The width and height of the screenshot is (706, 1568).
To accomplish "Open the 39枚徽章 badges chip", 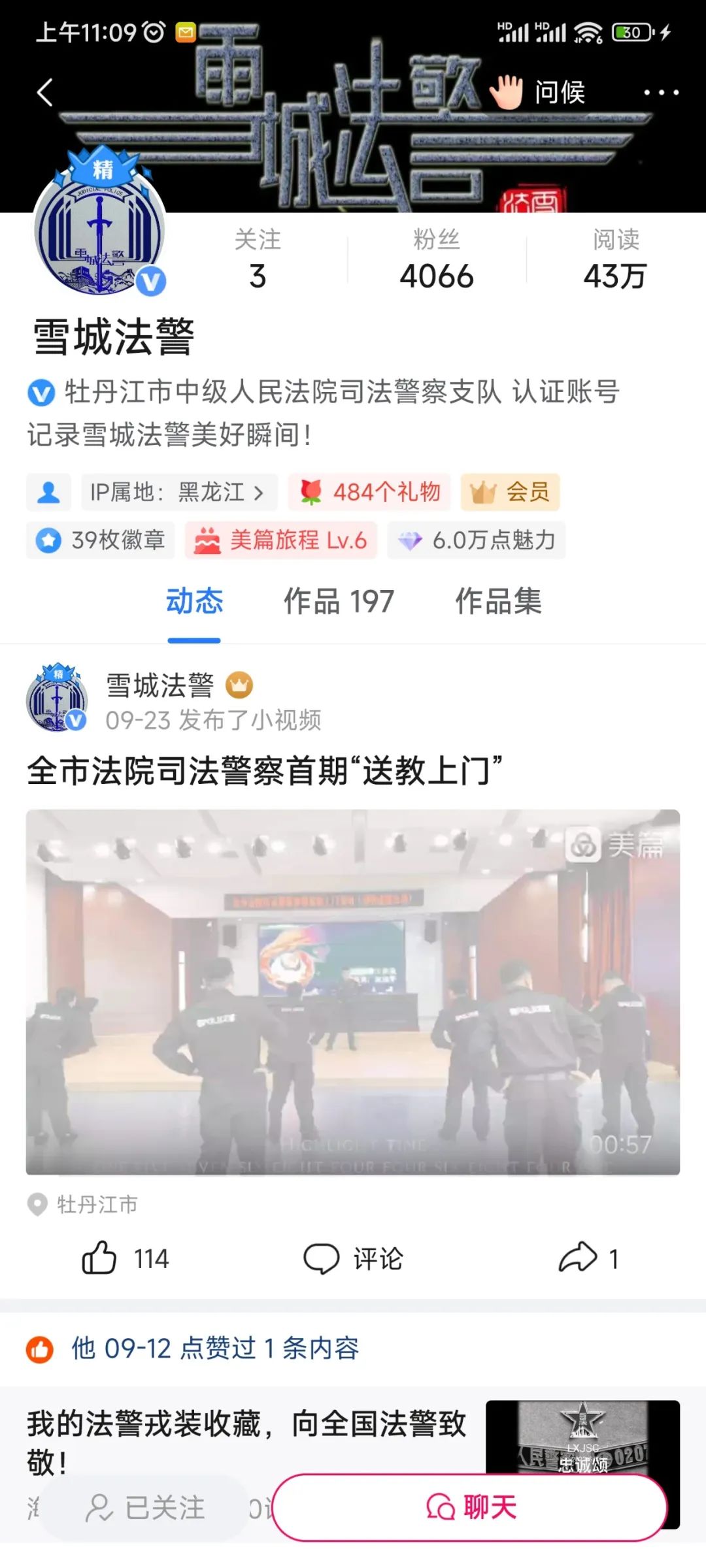I will click(x=101, y=540).
